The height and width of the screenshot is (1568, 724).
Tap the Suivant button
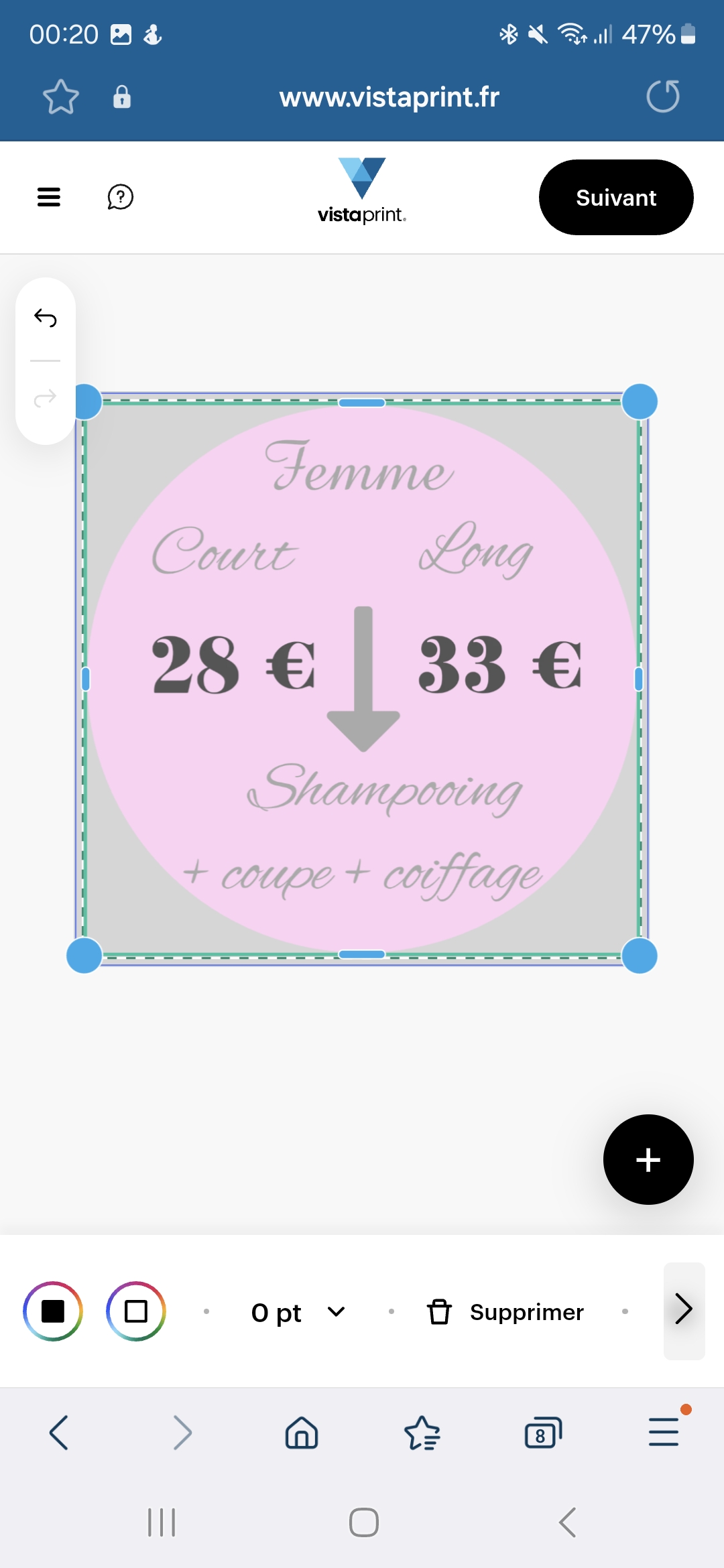[616, 197]
